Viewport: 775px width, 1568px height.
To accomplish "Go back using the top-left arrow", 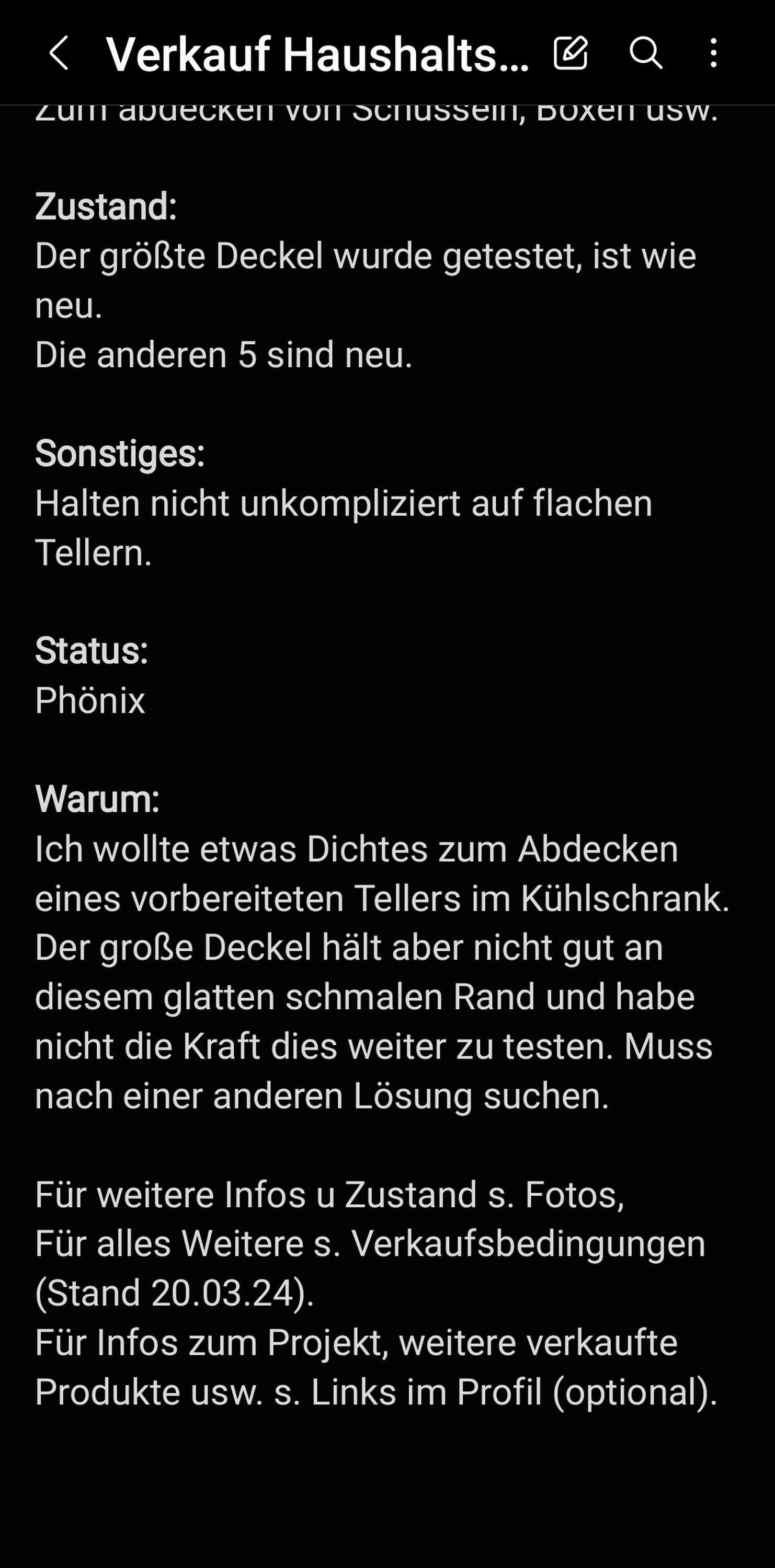I will click(x=59, y=53).
